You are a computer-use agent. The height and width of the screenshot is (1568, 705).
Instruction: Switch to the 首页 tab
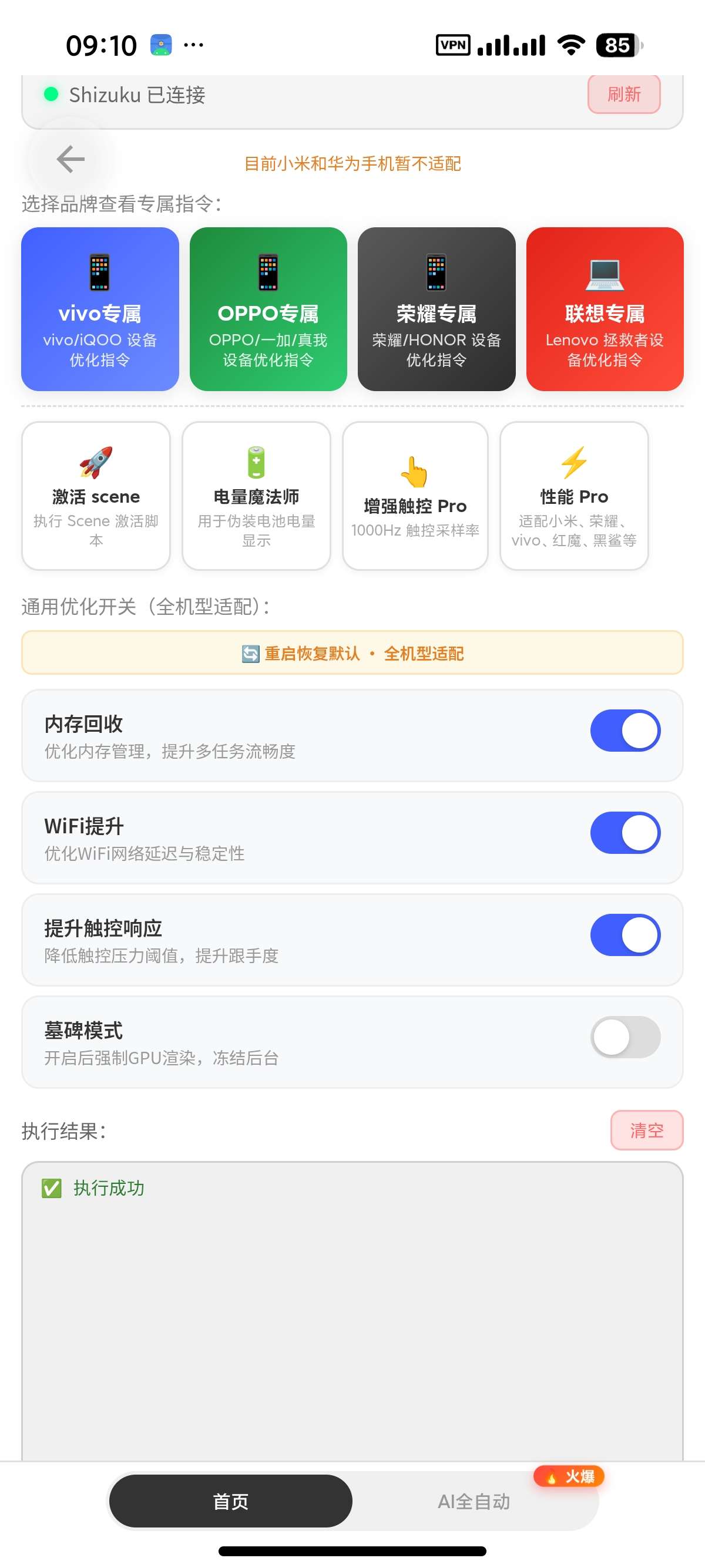click(231, 1501)
